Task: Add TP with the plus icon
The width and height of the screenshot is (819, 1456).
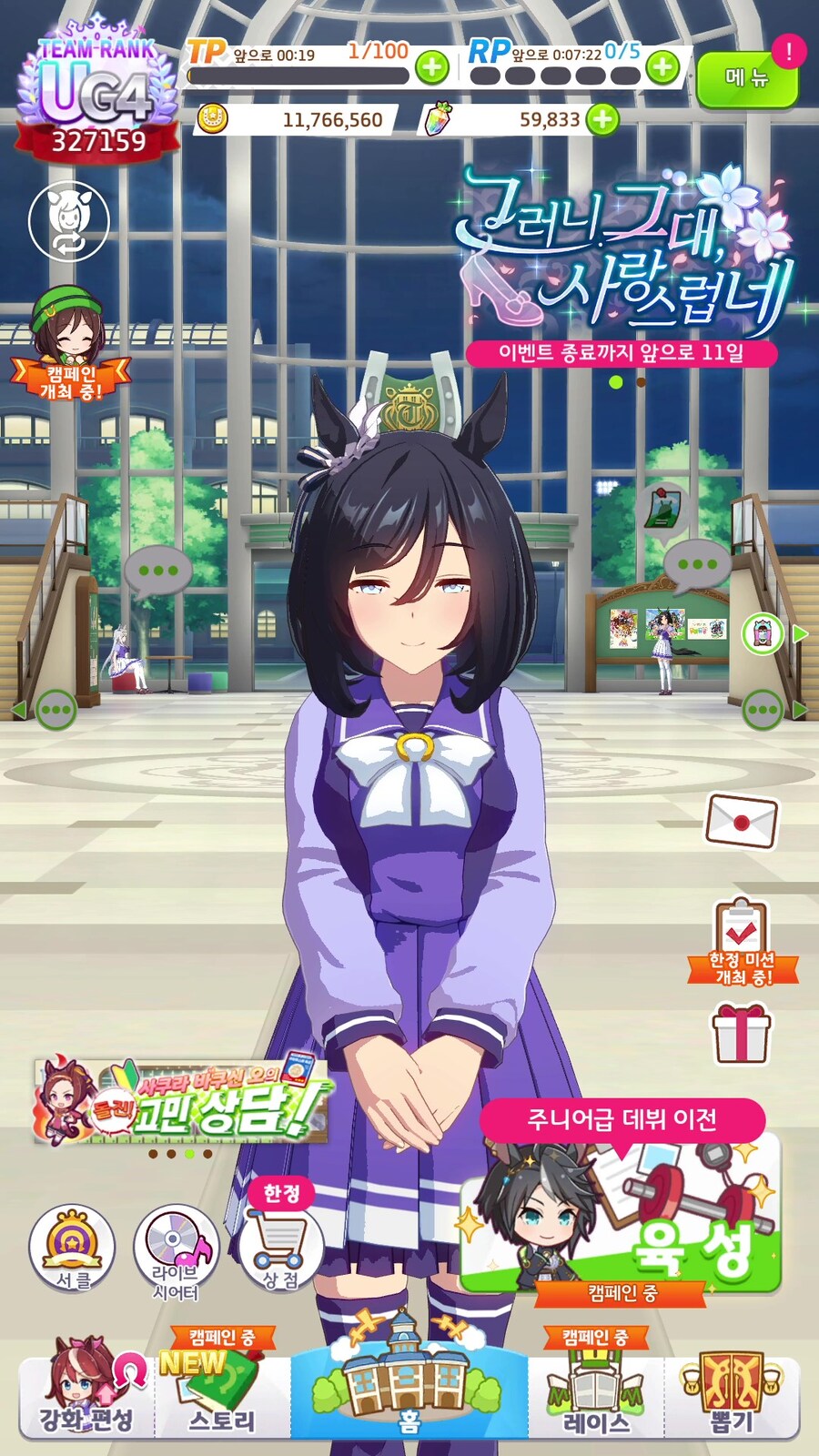Action: [x=431, y=67]
